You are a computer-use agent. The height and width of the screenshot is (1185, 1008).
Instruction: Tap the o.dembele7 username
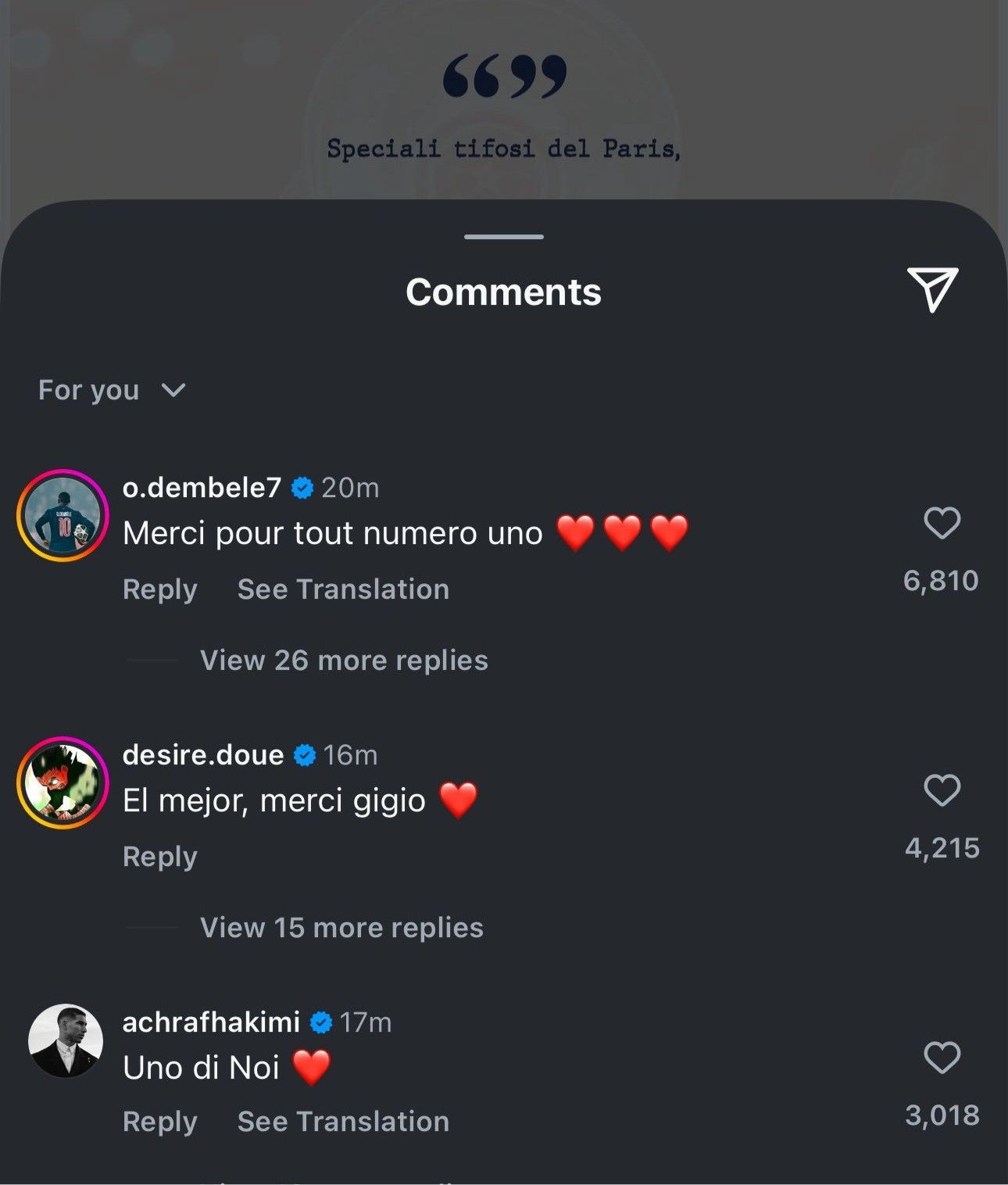(x=202, y=488)
